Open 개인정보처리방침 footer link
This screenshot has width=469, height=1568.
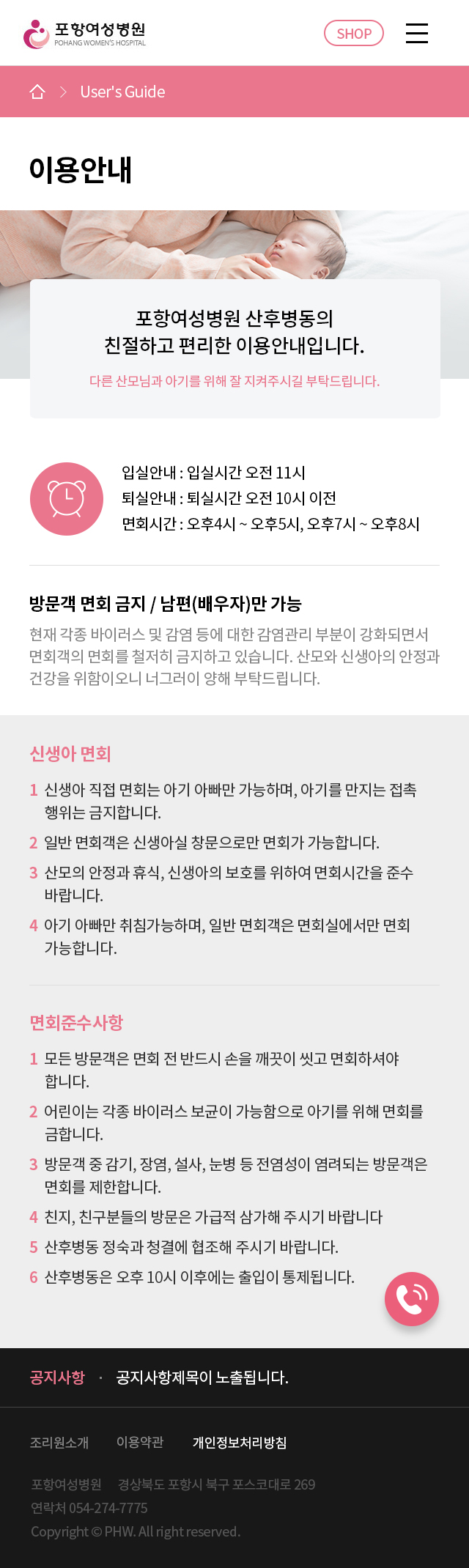pos(240,1443)
